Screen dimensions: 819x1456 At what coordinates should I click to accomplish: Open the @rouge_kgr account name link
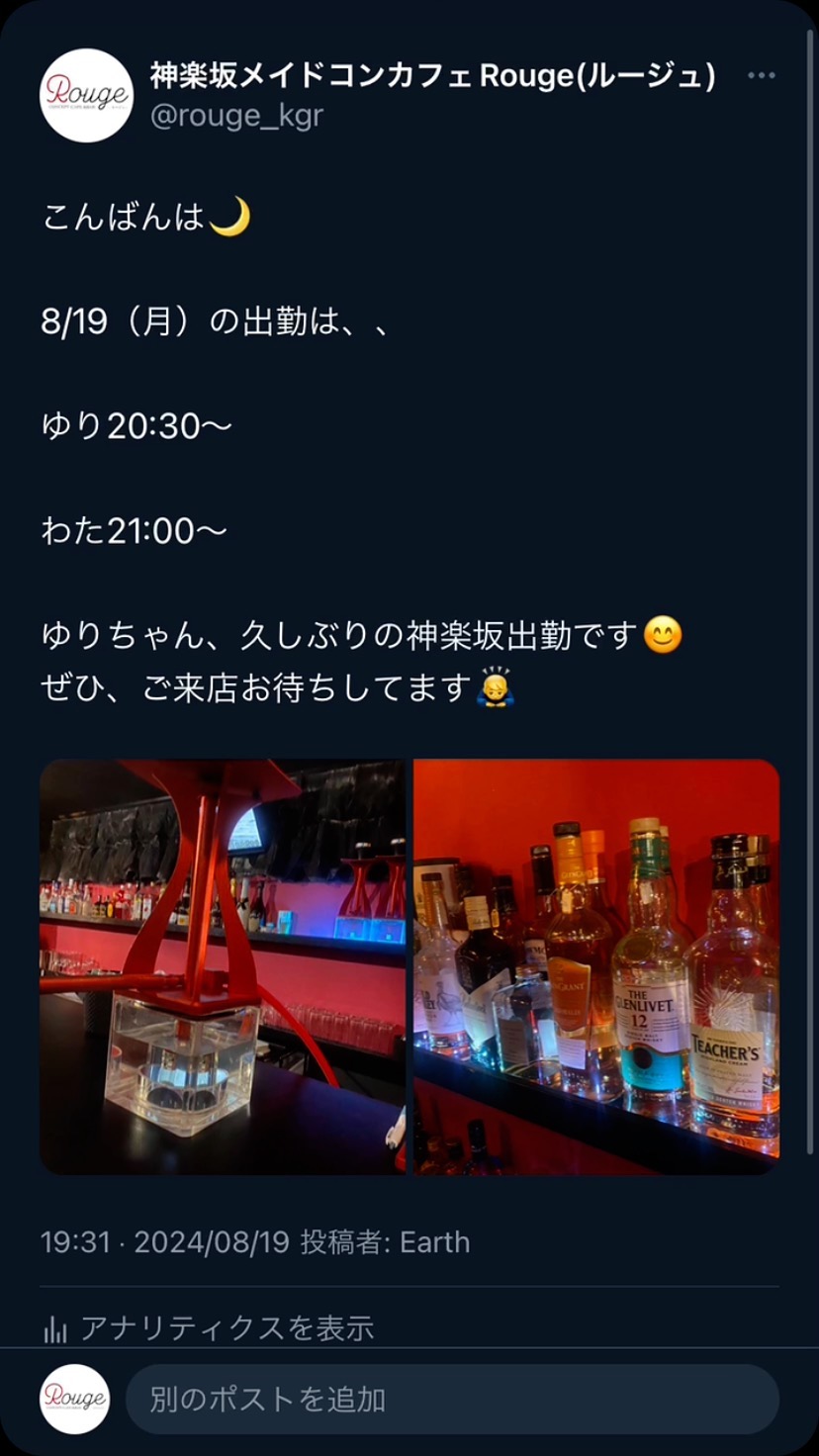pos(236,116)
